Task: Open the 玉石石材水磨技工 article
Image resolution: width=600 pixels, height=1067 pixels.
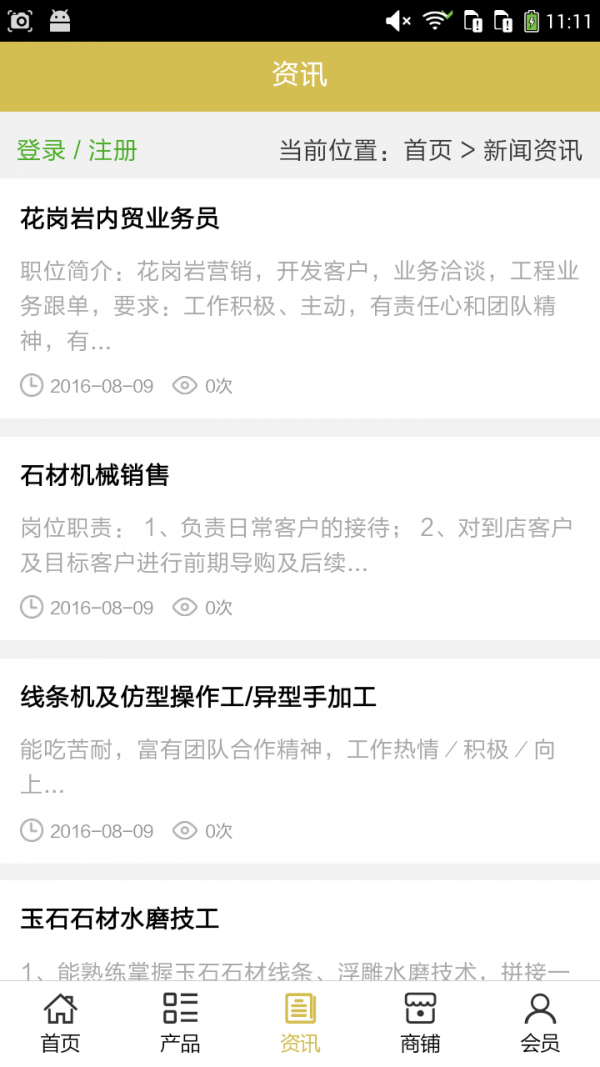Action: point(120,918)
